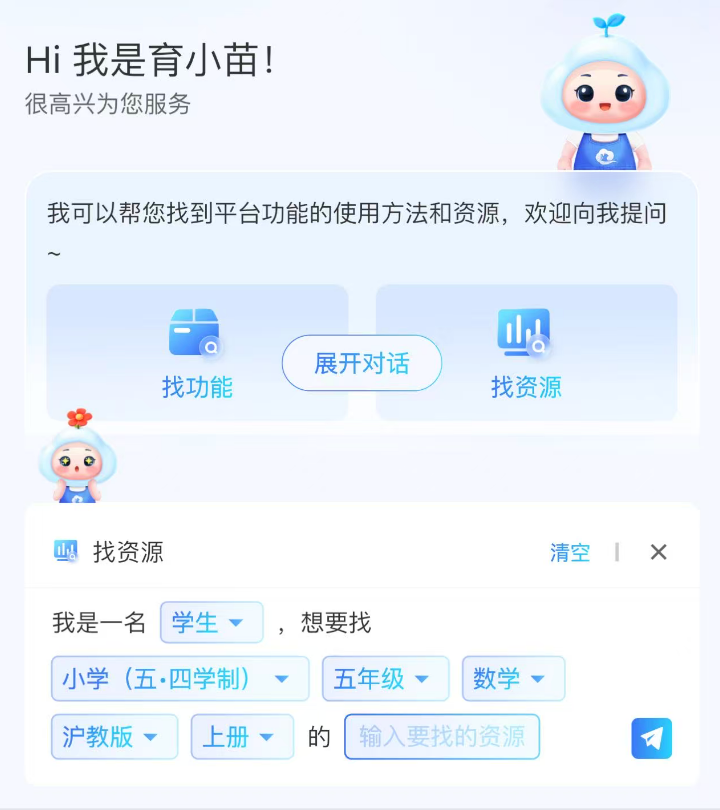Click the 找资源 panel header bar-chart icon

pyautogui.click(x=67, y=551)
